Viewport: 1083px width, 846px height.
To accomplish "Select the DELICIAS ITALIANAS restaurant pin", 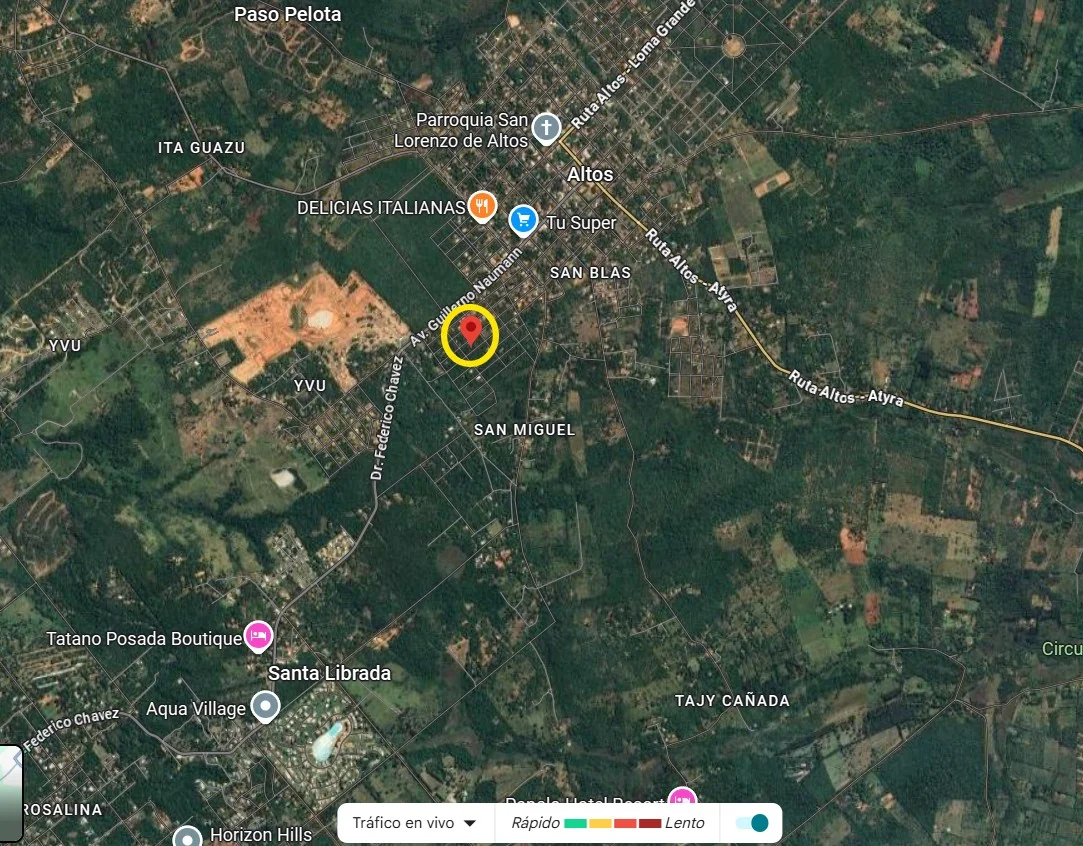I will click(482, 206).
